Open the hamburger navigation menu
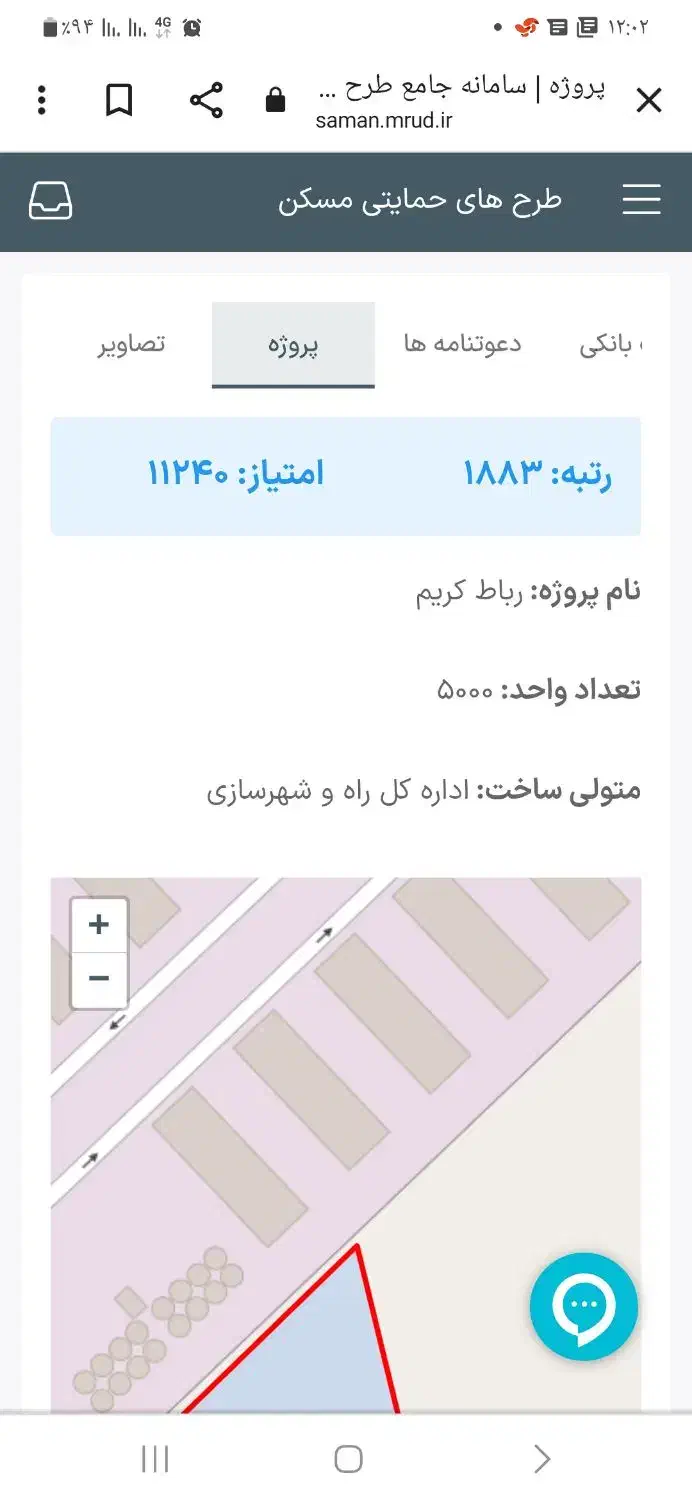 pyautogui.click(x=641, y=200)
